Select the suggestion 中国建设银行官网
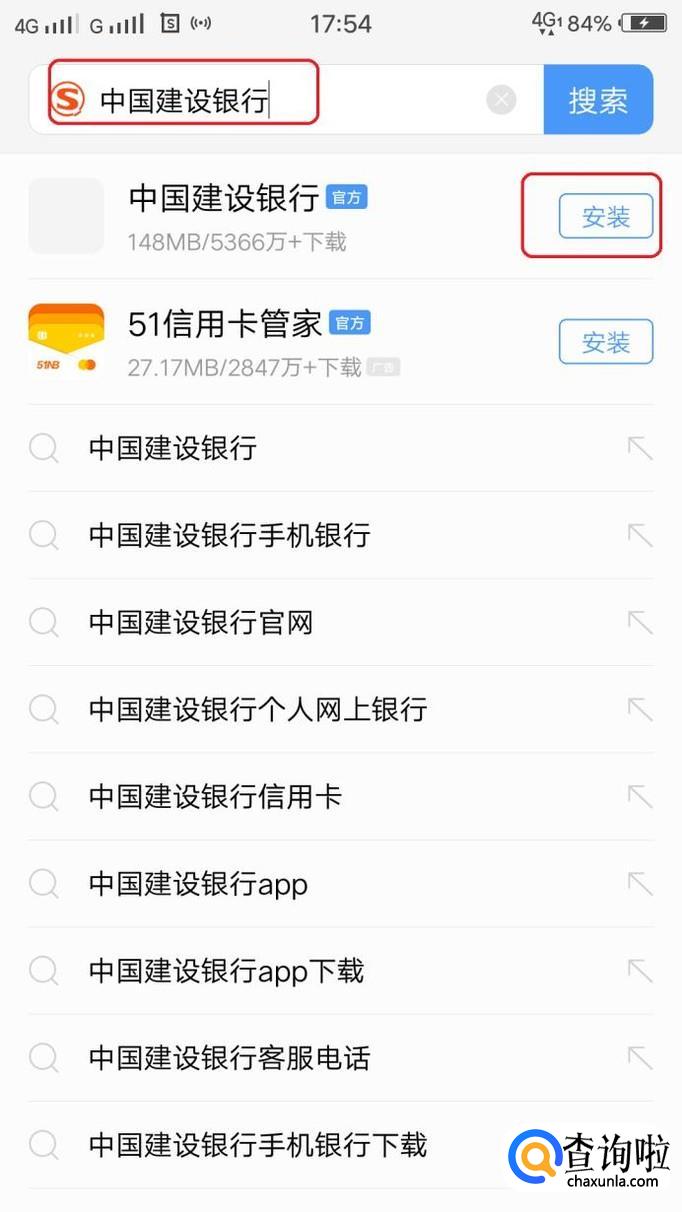The height and width of the screenshot is (1212, 682). pos(201,622)
